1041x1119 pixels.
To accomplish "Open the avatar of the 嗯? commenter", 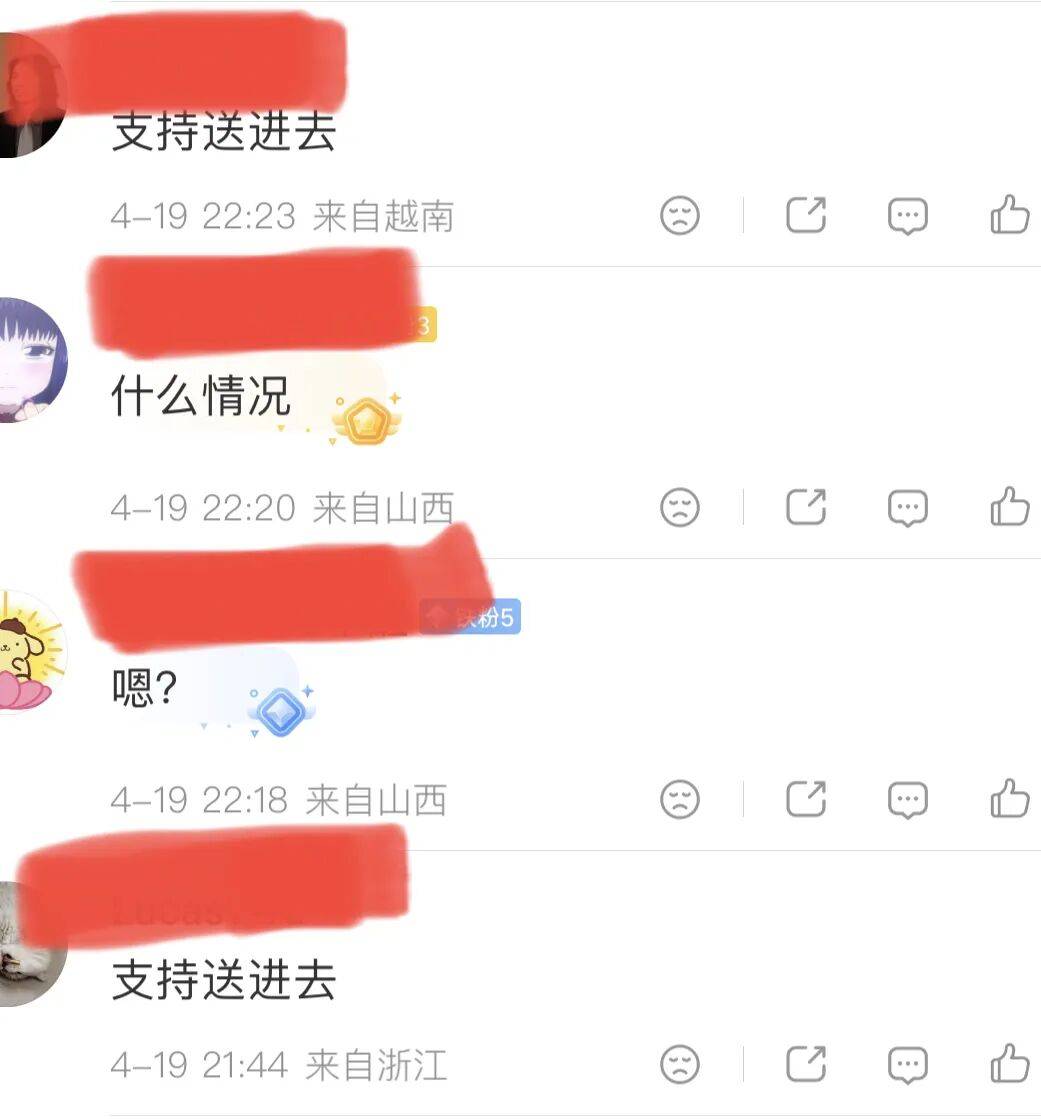I will [30, 652].
